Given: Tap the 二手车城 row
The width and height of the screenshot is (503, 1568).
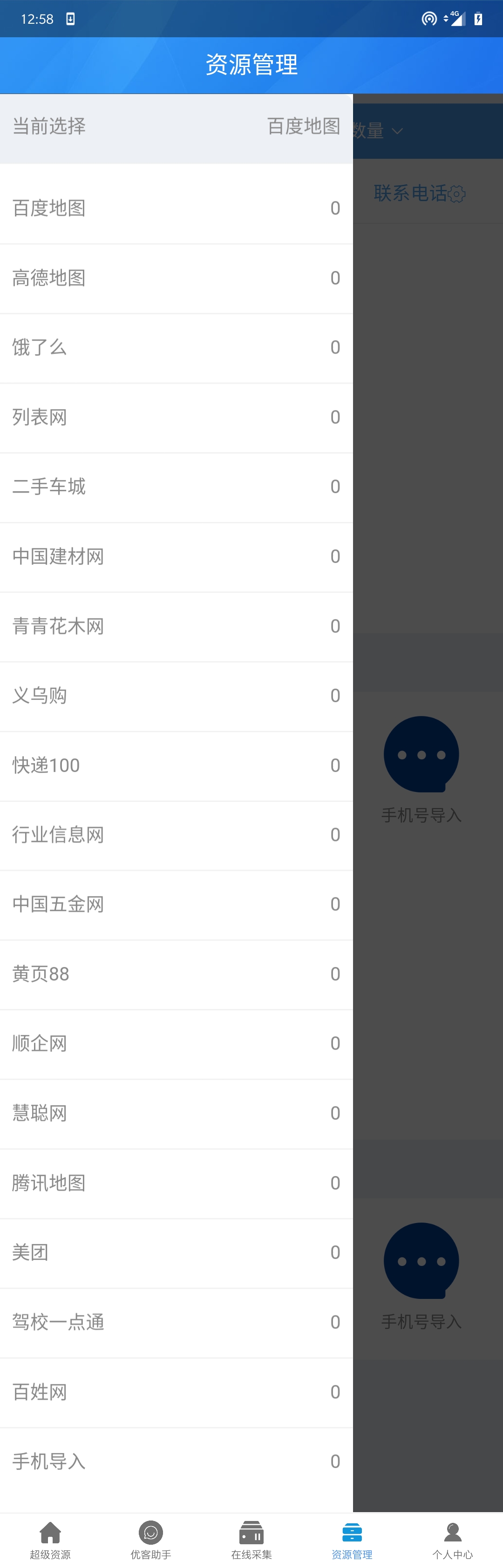Looking at the screenshot, I should pyautogui.click(x=176, y=487).
